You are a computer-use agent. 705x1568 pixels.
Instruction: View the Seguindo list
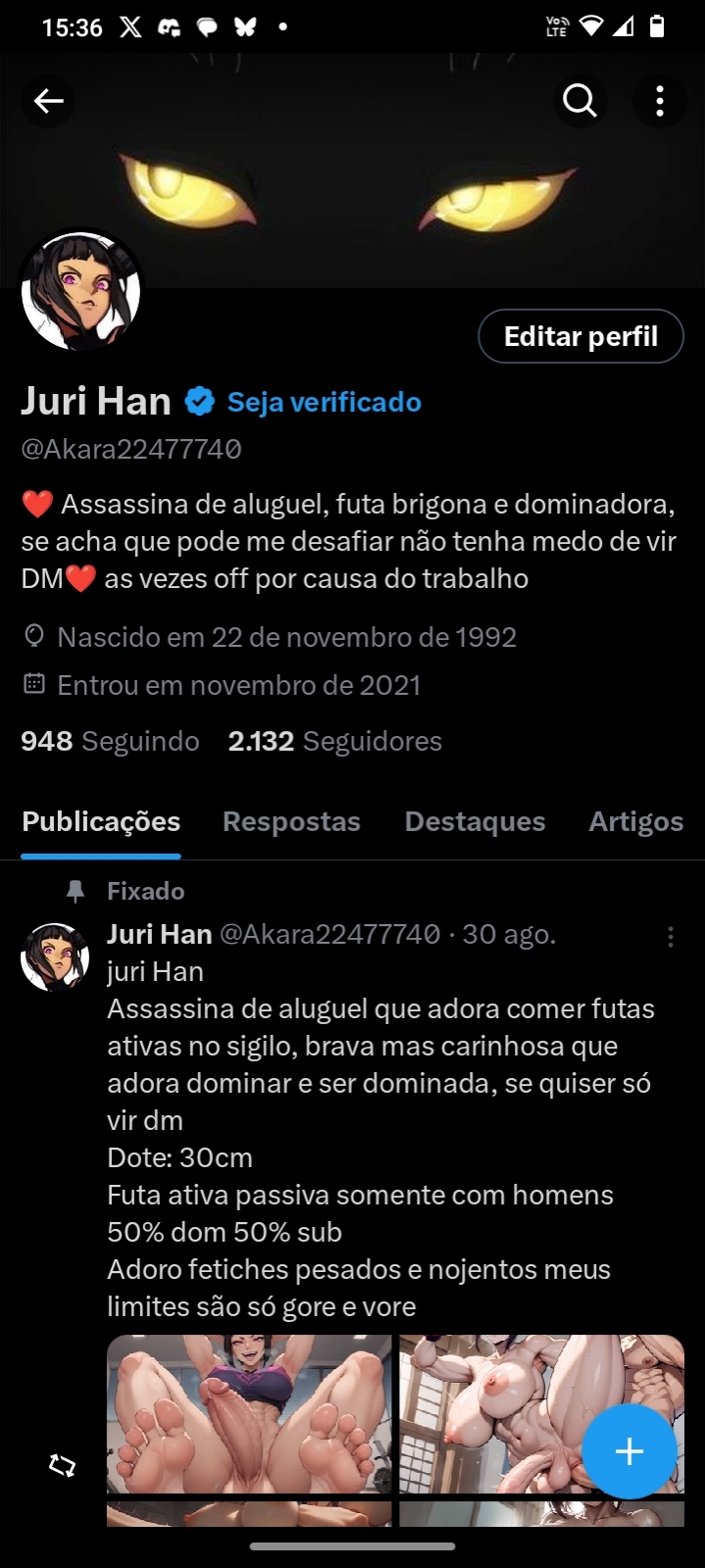tap(110, 741)
